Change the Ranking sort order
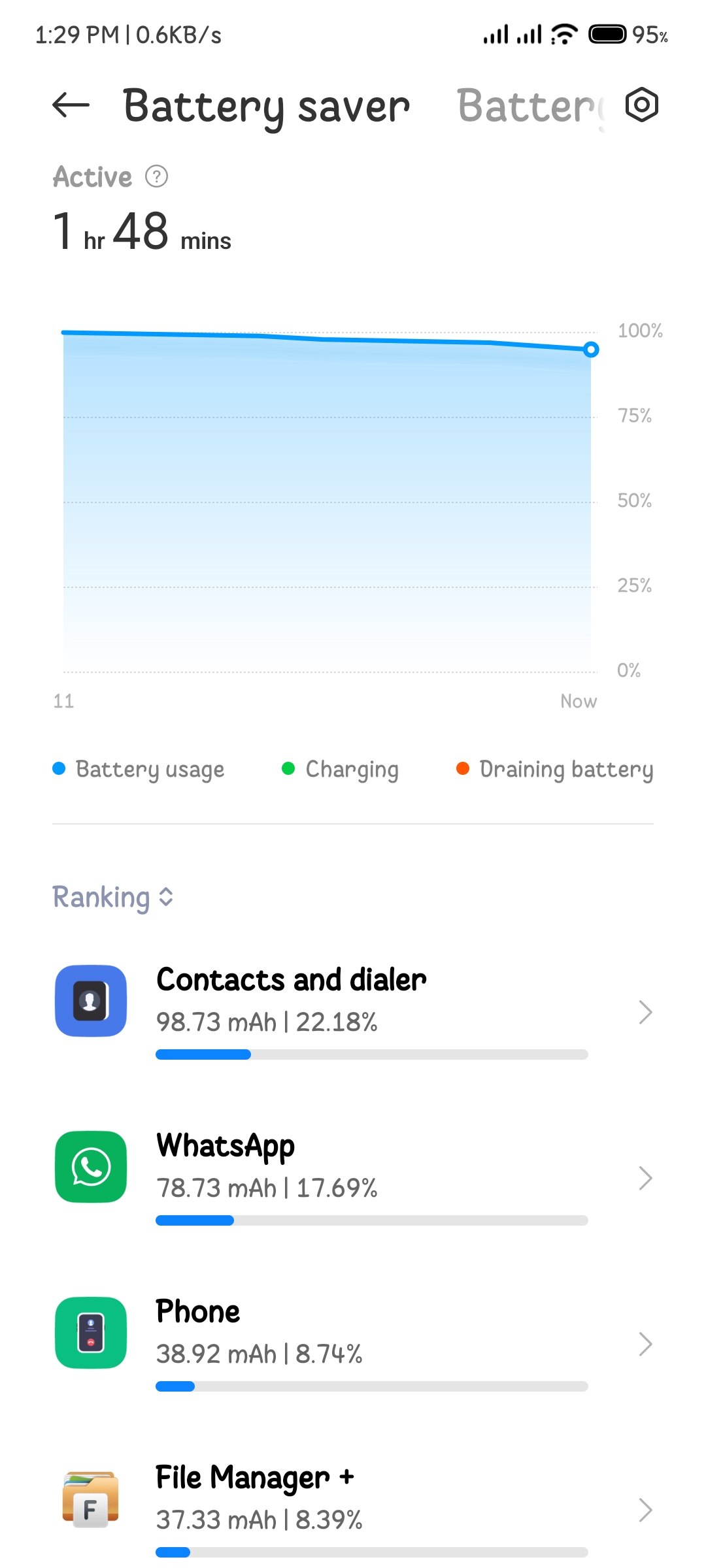The image size is (706, 1568). [113, 897]
